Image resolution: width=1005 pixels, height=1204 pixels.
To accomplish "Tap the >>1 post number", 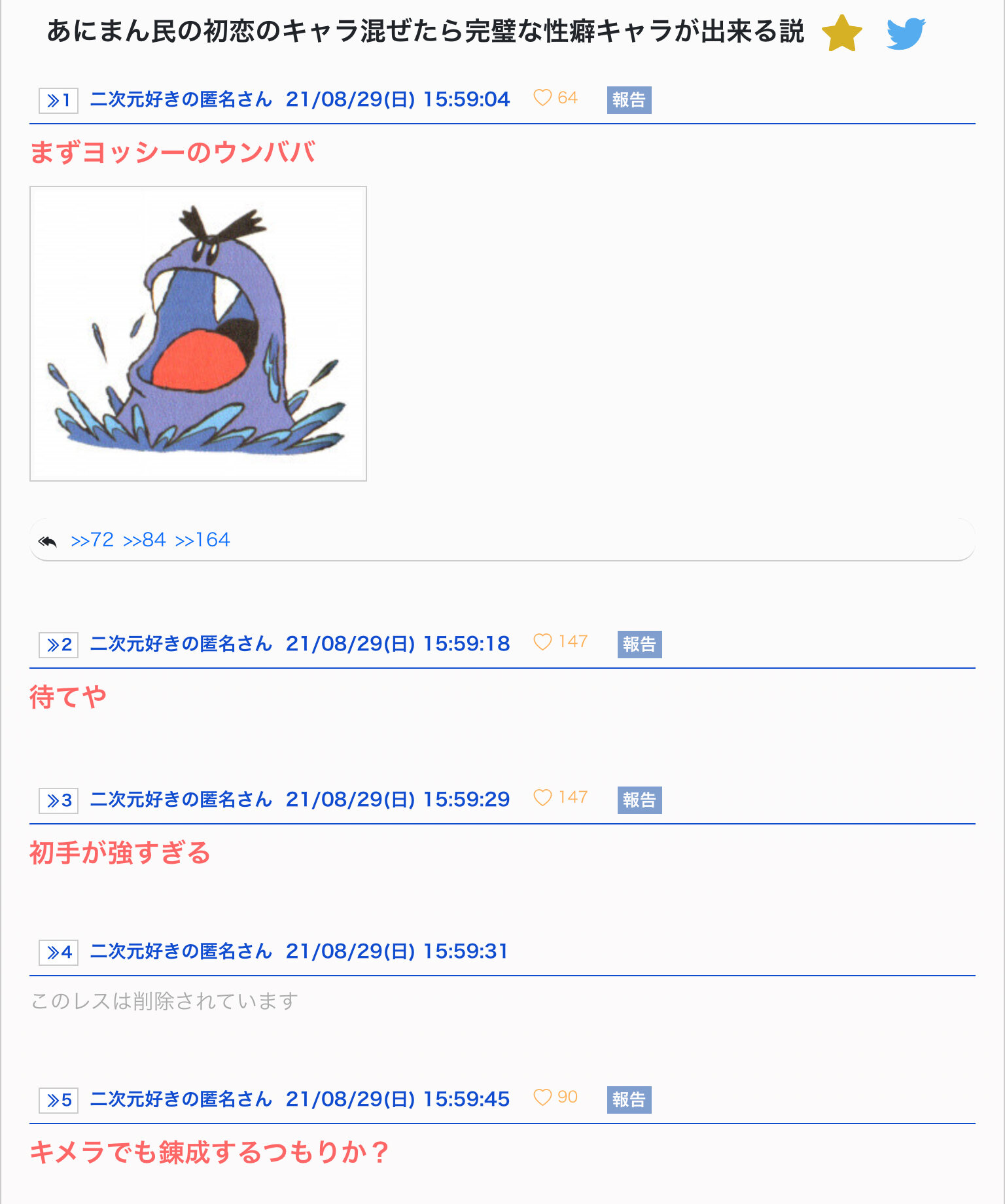I will tap(58, 101).
